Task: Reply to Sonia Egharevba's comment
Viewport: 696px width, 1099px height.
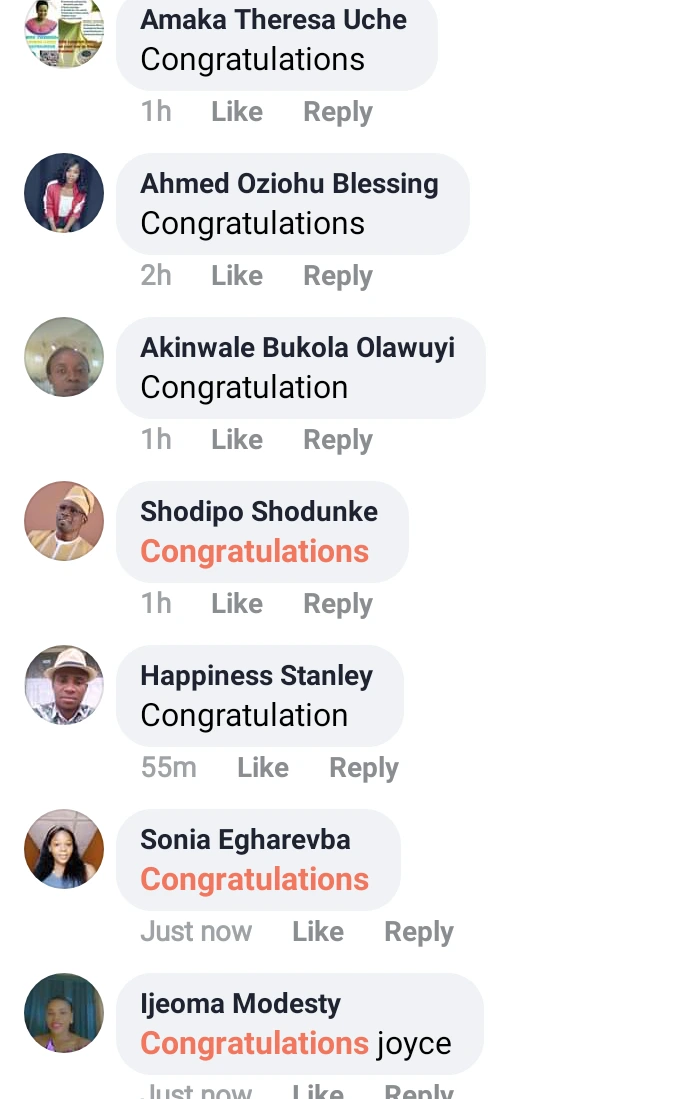Action: pos(419,932)
